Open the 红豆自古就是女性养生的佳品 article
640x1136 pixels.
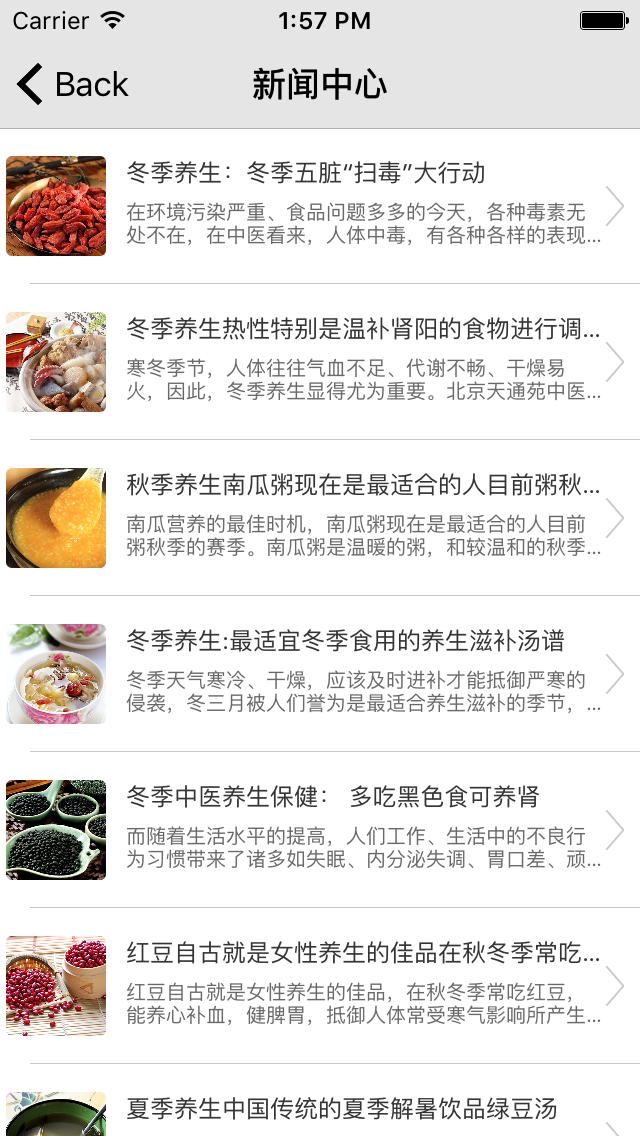320,985
